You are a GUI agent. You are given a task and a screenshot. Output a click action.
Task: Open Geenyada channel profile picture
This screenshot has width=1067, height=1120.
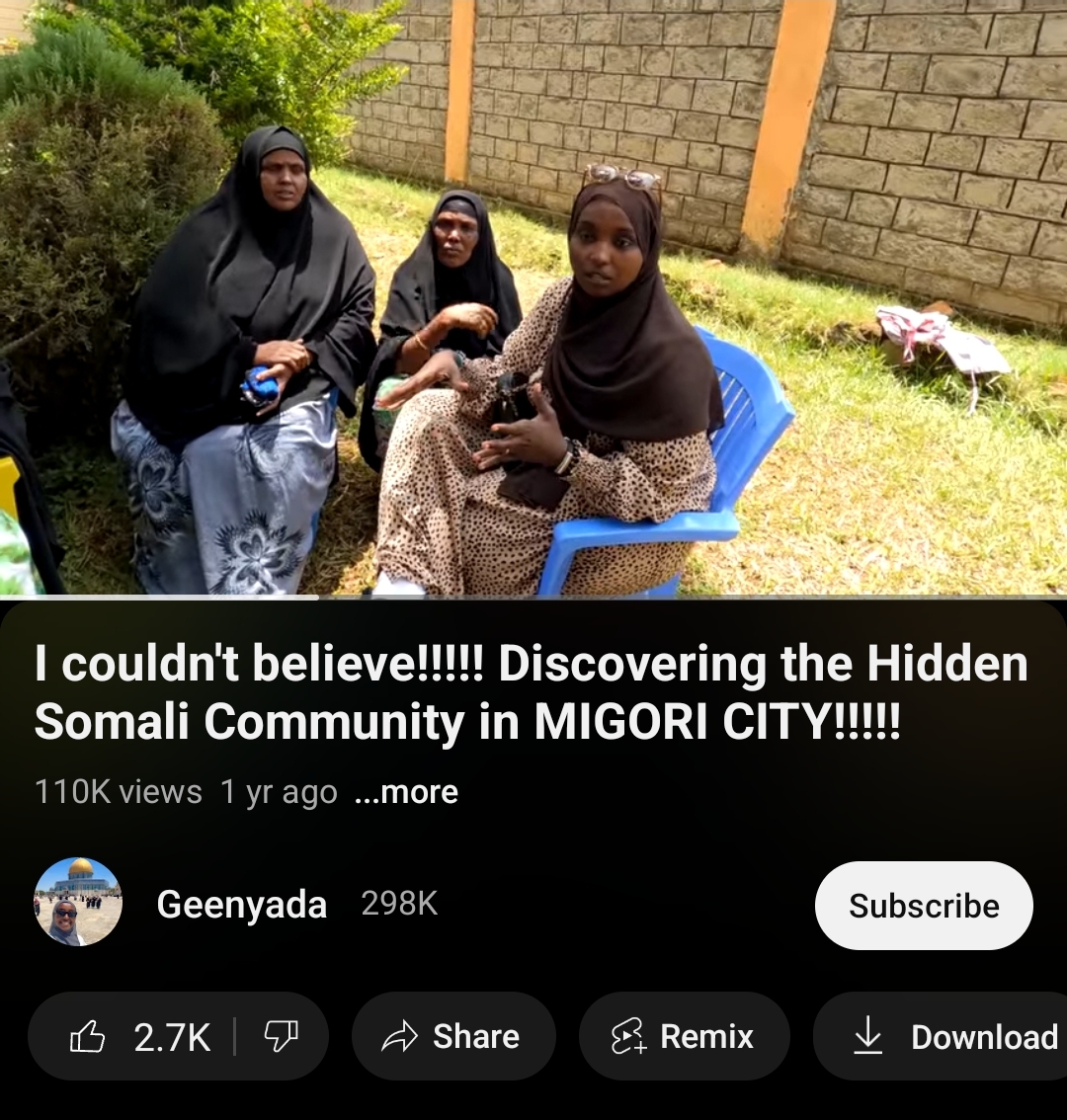[78, 902]
